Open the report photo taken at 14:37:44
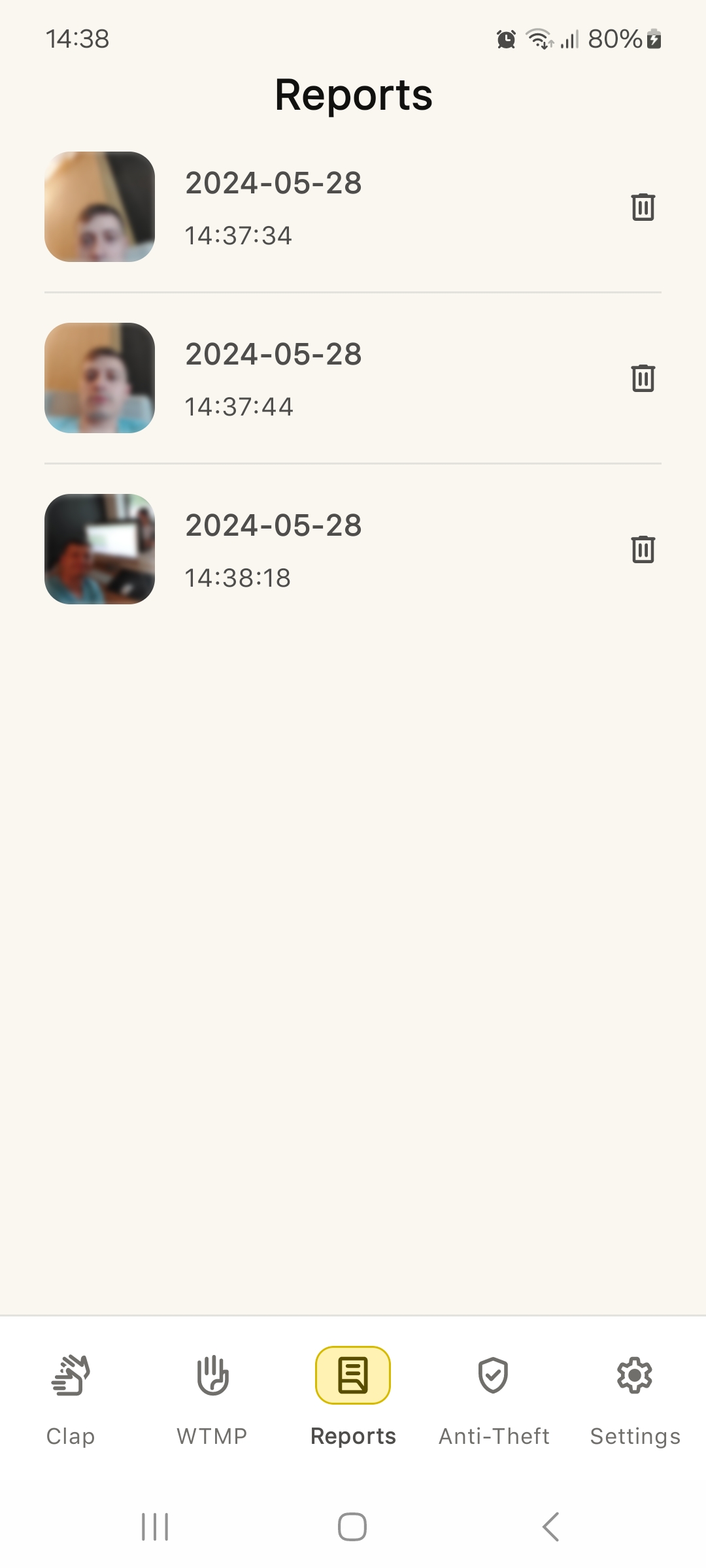 coord(100,378)
